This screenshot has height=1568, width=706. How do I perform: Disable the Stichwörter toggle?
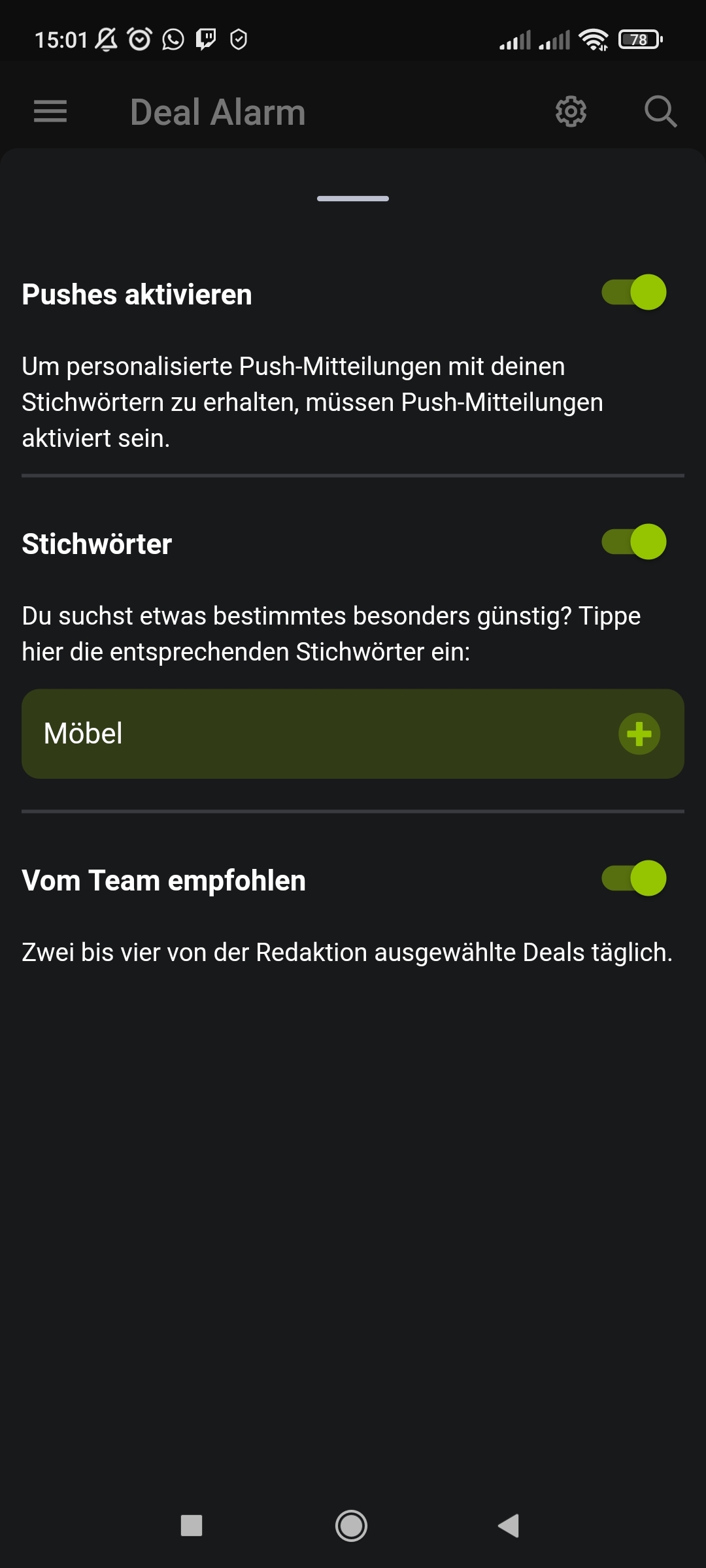[634, 542]
